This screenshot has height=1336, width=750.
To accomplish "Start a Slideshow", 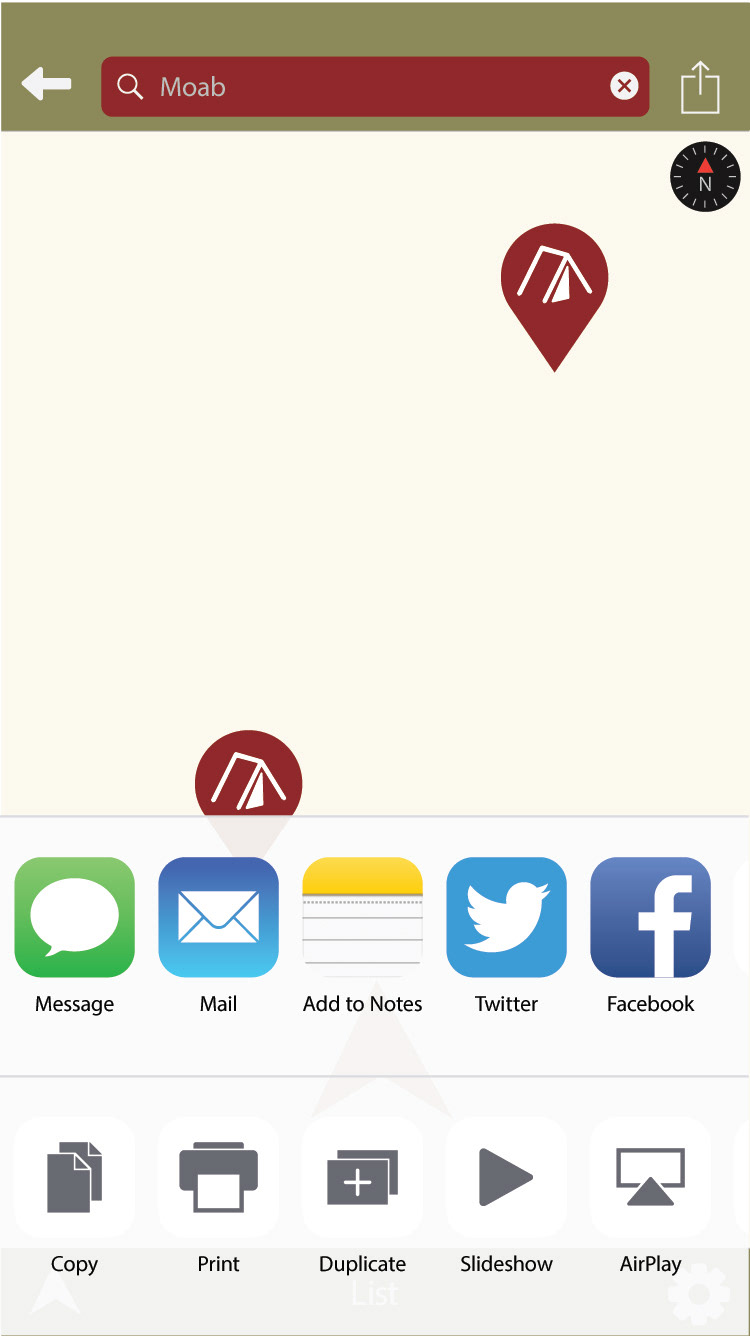I will pos(506,1177).
